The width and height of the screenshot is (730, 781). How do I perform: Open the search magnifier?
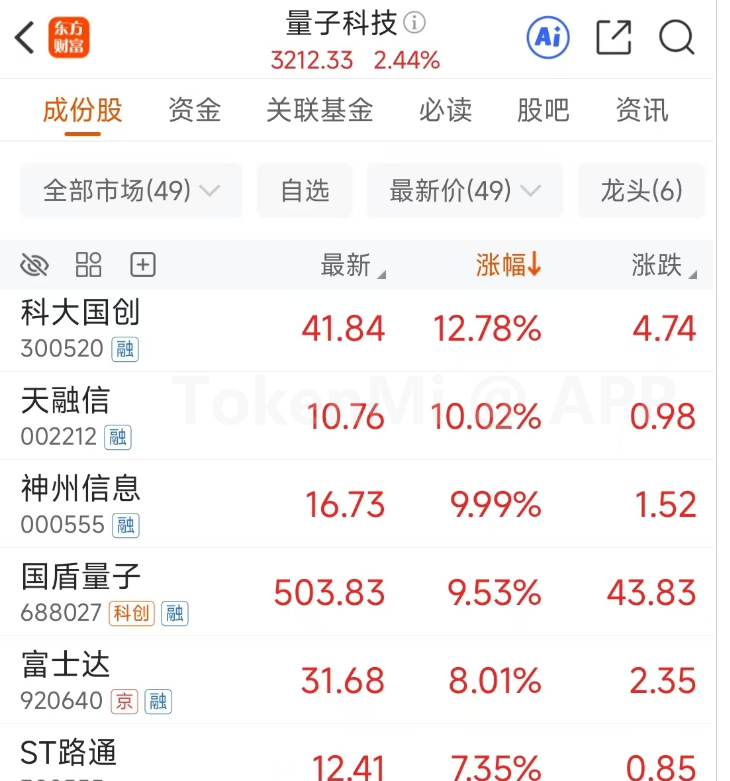[x=677, y=38]
